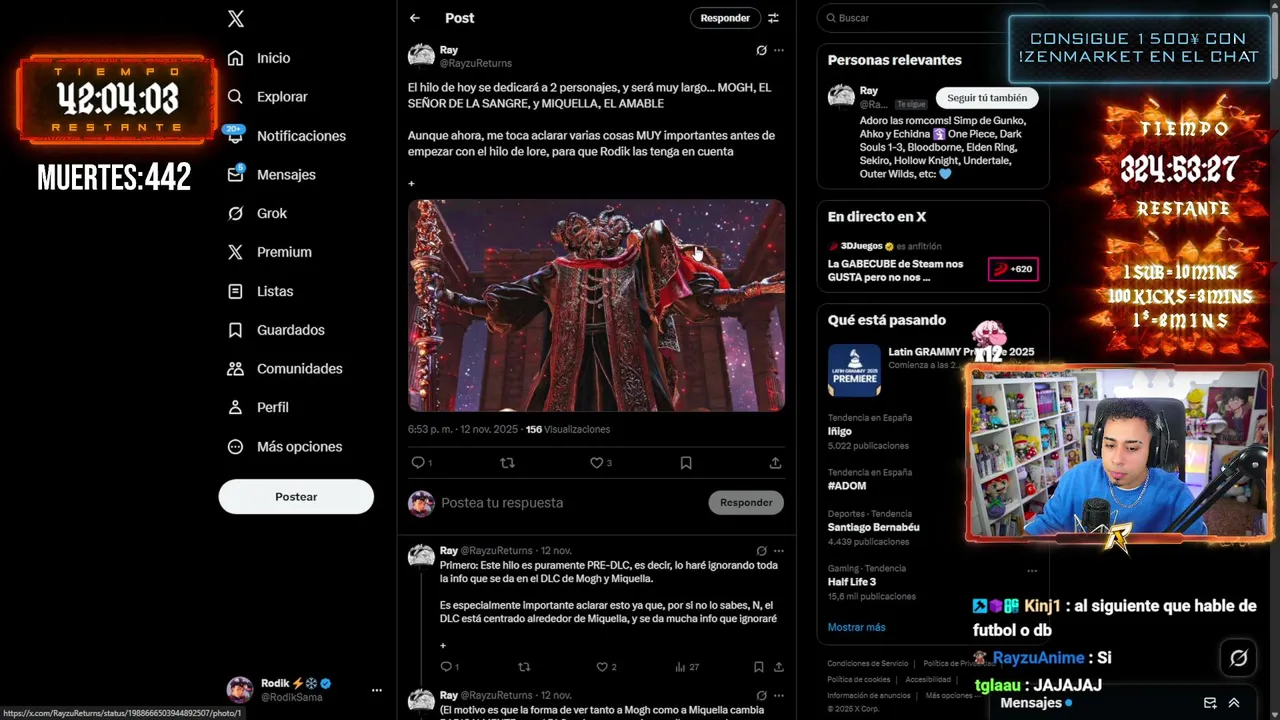The width and height of the screenshot is (1280, 720).
Task: Tap Seguir tú también for Ray
Action: coord(986,98)
